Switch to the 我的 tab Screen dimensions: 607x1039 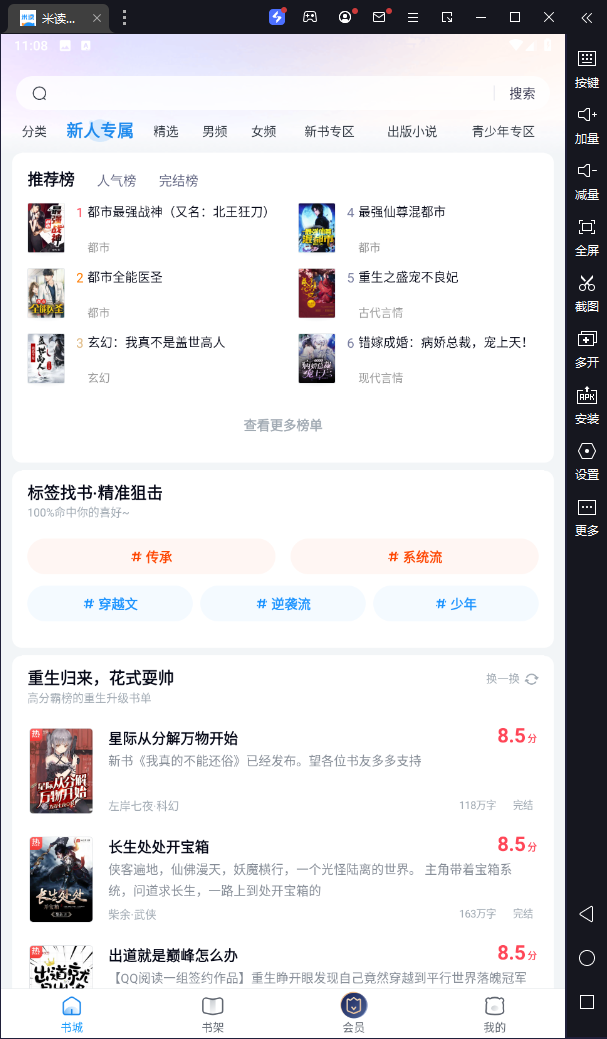494,1012
